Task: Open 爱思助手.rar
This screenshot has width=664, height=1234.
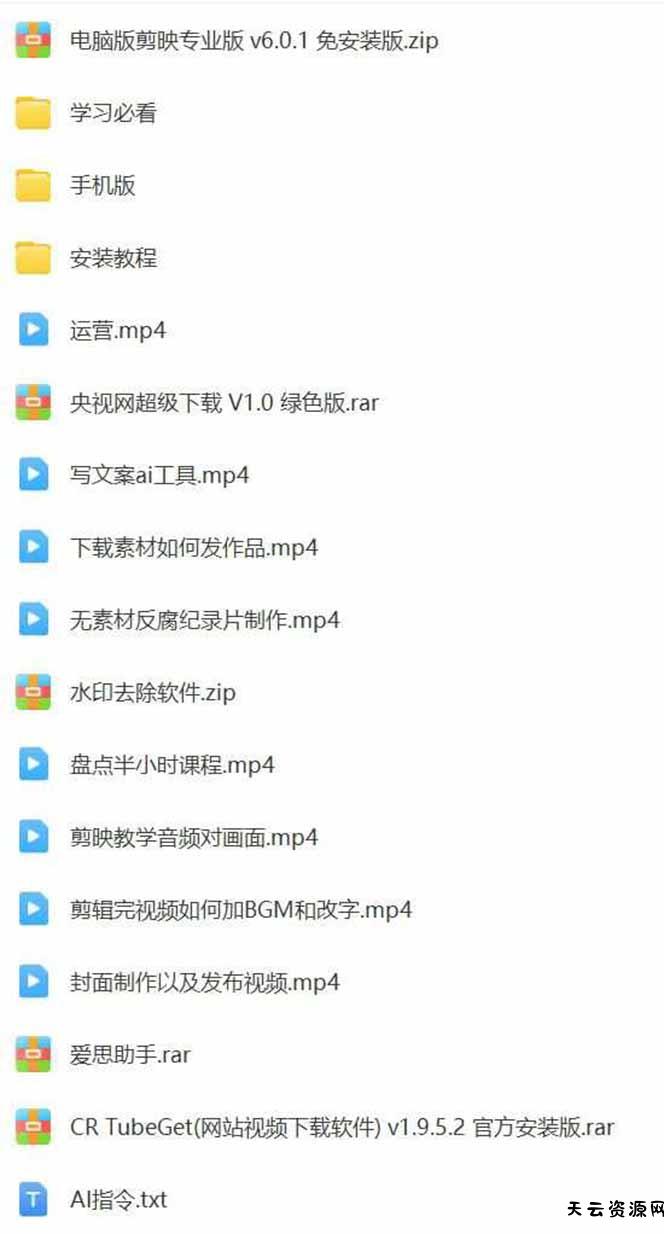Action: pos(130,1054)
